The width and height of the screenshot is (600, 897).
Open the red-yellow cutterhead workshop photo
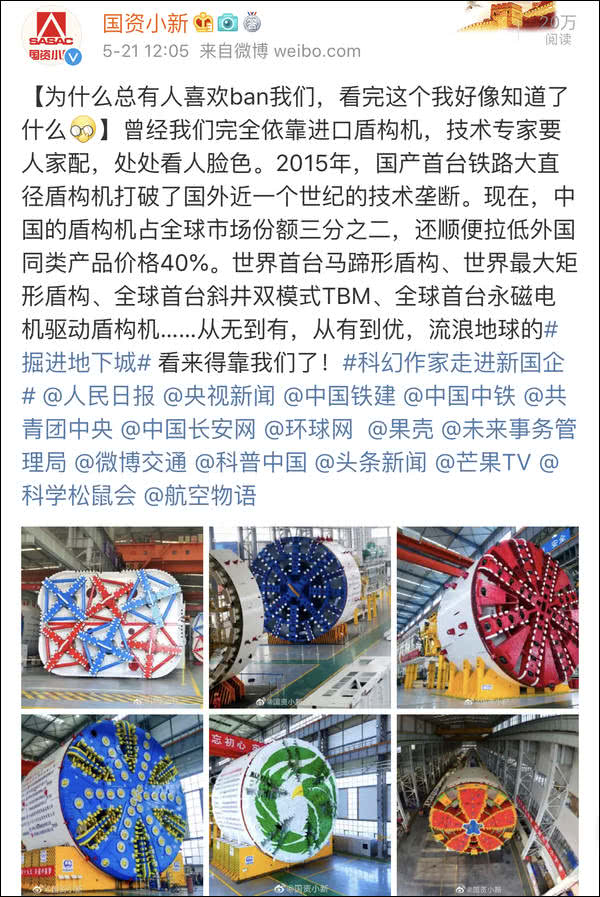pos(487,804)
